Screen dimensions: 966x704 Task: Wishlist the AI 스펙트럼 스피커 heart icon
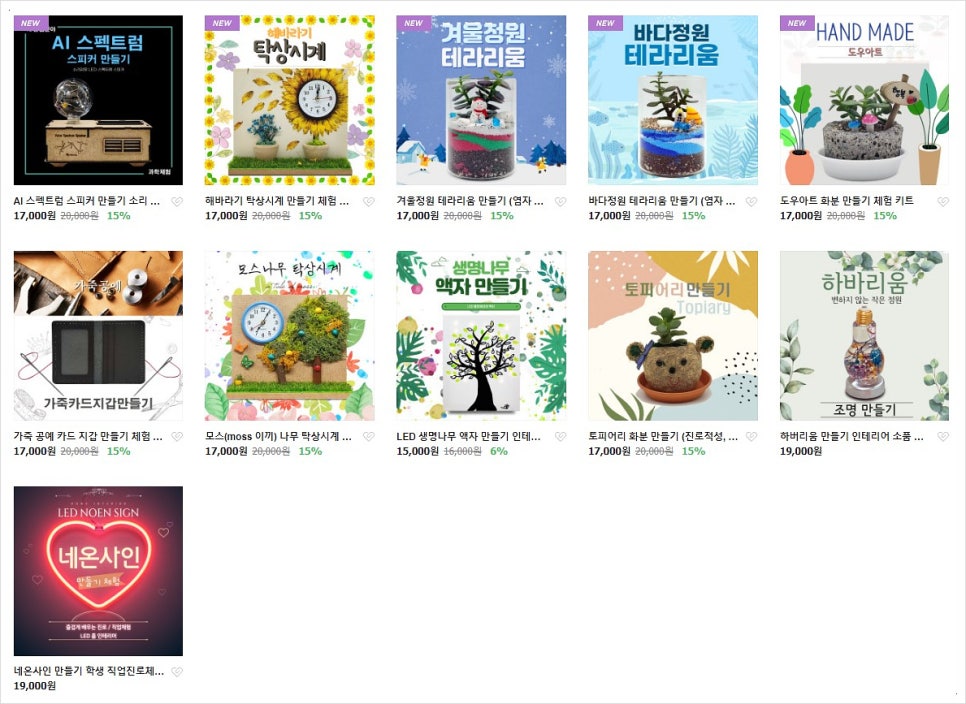(177, 202)
